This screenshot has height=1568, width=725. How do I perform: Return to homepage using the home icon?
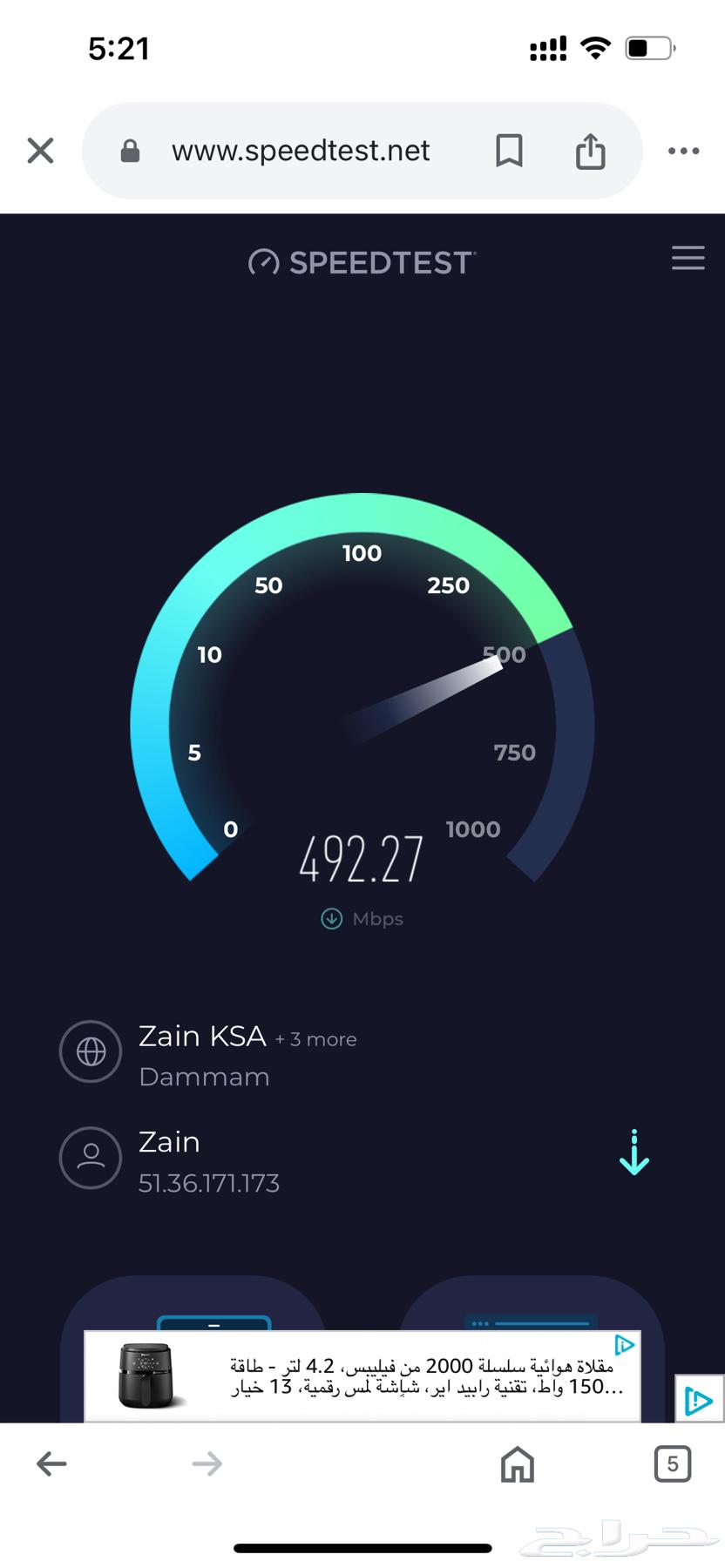[x=517, y=1464]
